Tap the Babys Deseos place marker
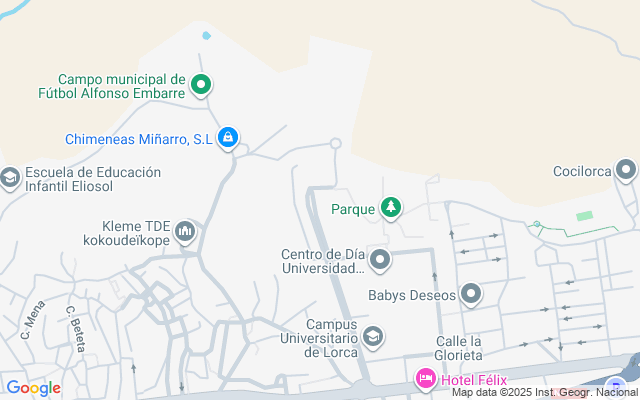 [x=472, y=295]
